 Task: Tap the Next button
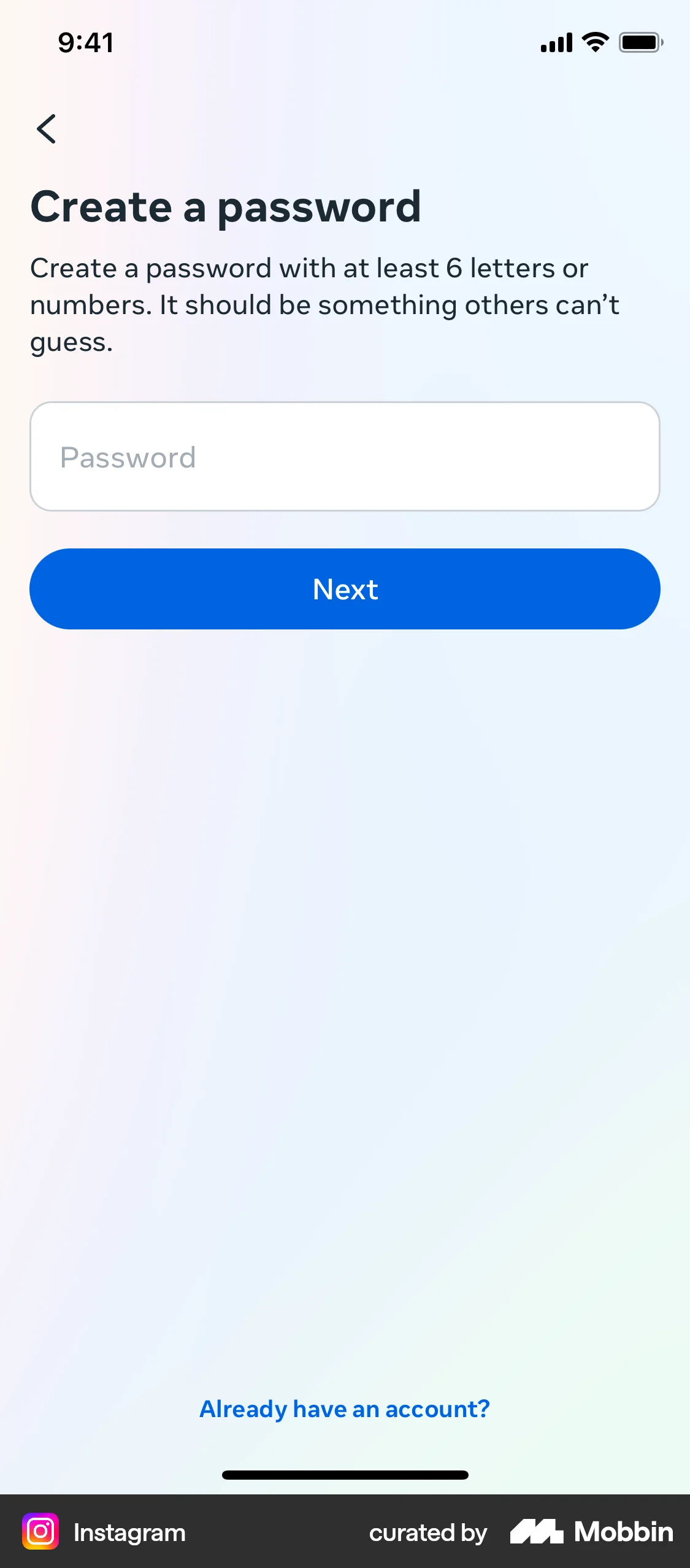coord(345,588)
